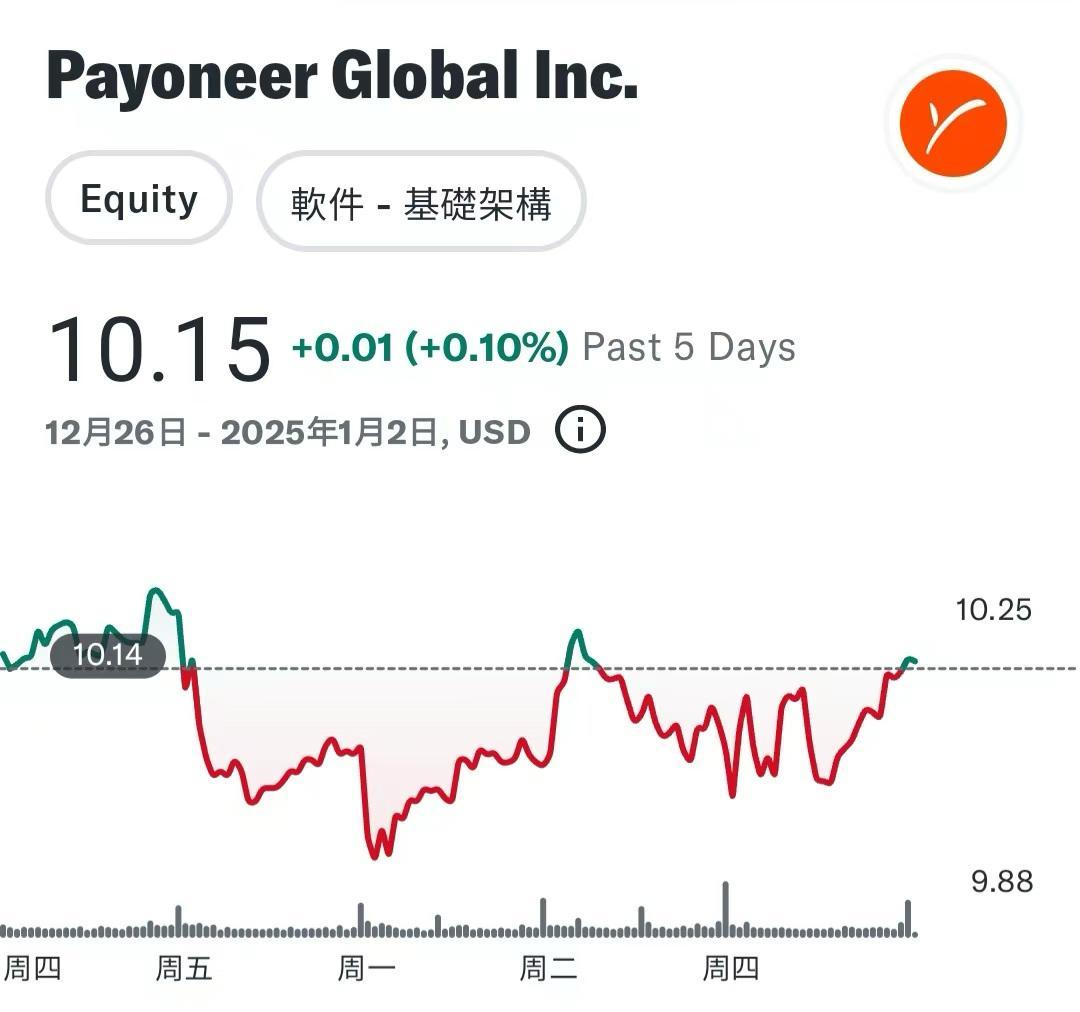Open the info icon beside USD
This screenshot has height=1012, width=1080.
coord(580,430)
